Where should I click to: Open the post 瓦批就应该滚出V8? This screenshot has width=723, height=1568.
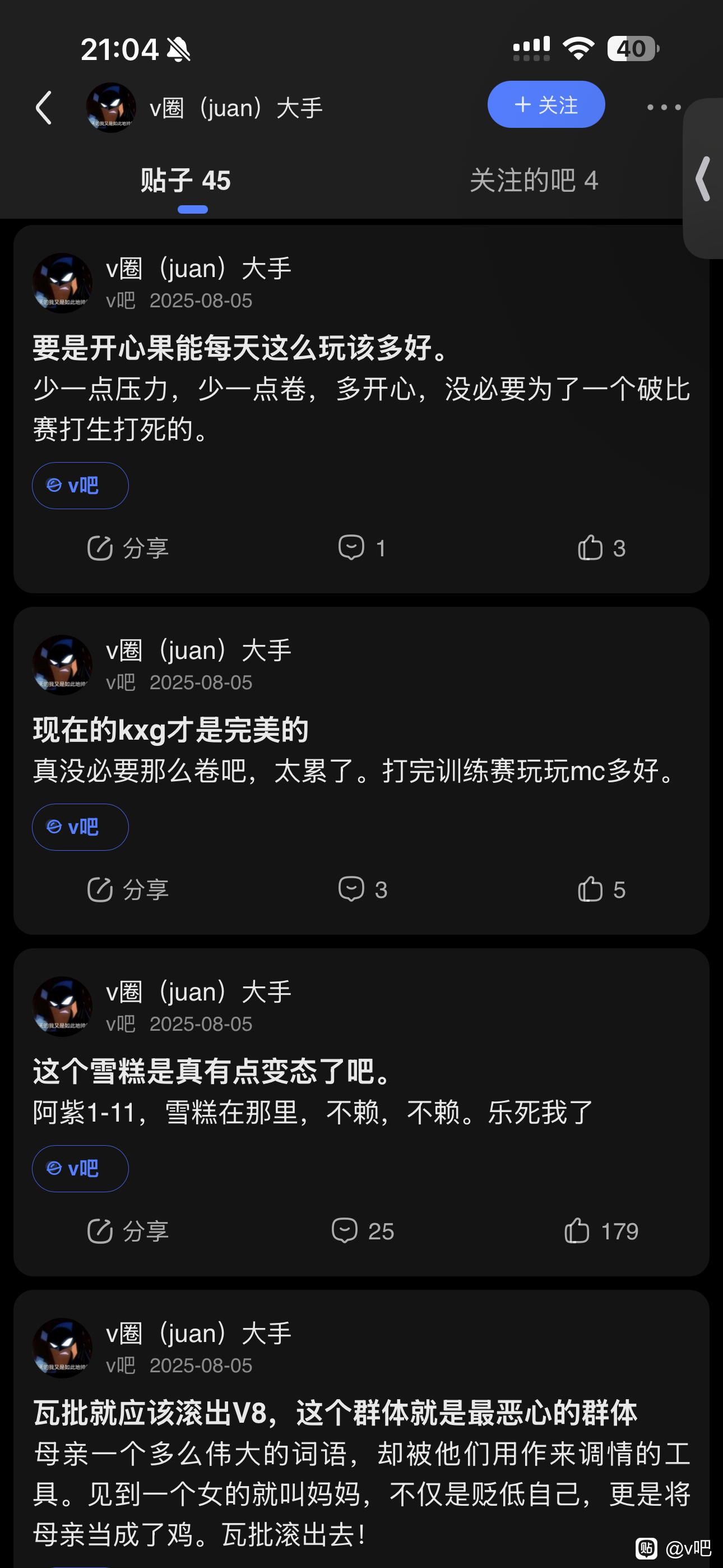tap(335, 1413)
